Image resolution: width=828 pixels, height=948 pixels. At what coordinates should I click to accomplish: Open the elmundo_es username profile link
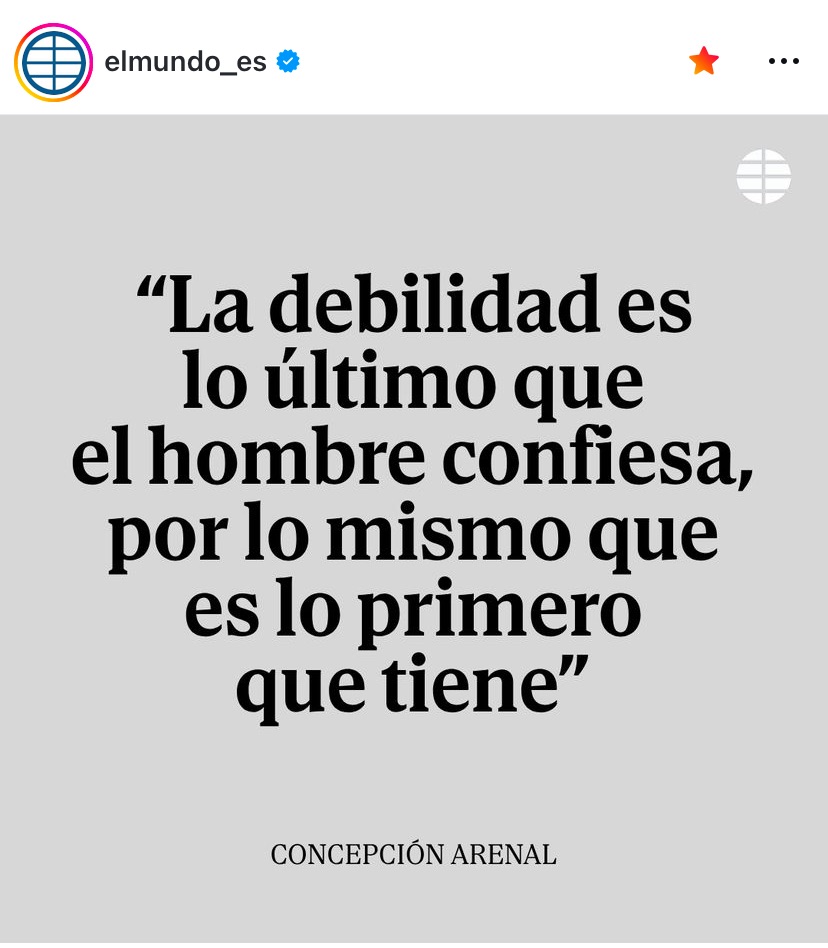[185, 62]
